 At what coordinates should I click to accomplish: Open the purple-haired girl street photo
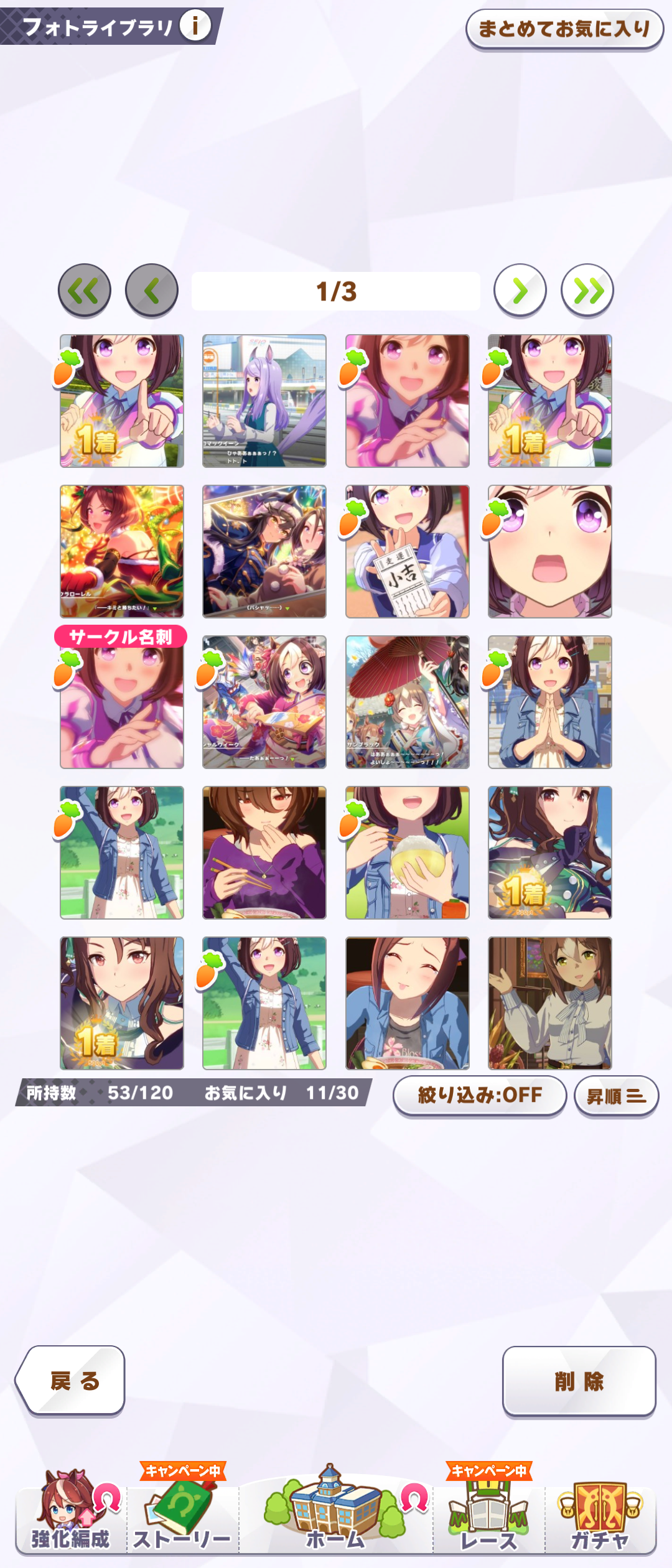point(264,401)
